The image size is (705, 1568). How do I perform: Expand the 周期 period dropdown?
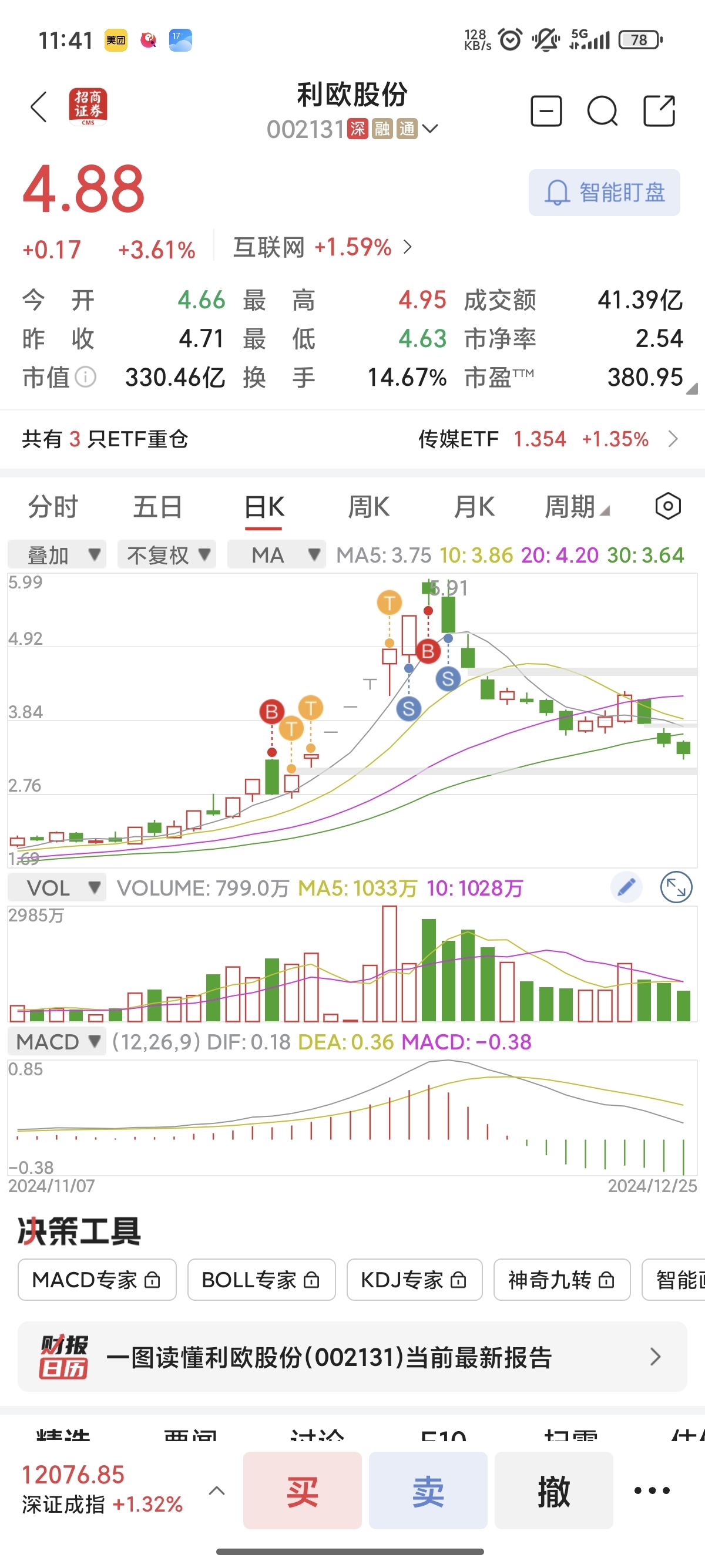coord(576,506)
